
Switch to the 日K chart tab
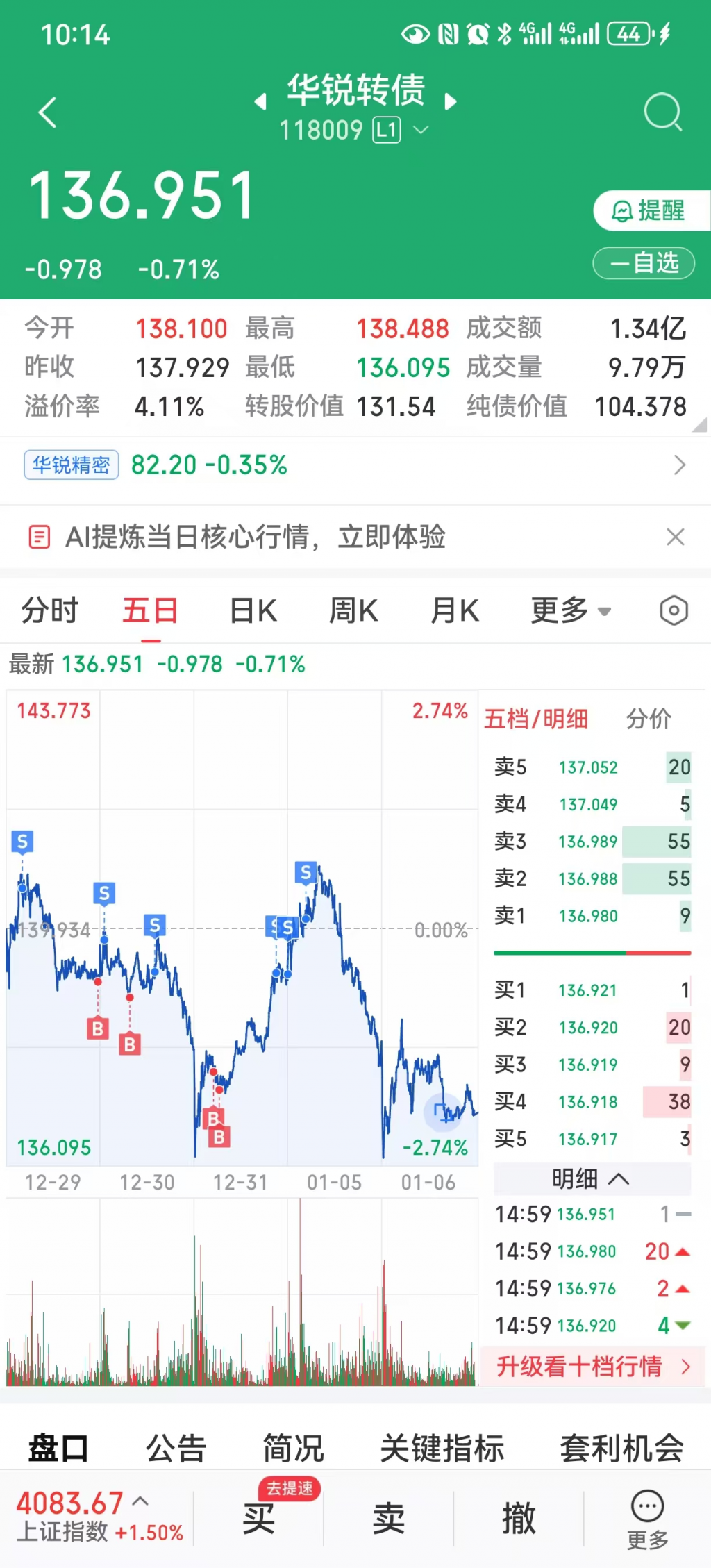253,611
